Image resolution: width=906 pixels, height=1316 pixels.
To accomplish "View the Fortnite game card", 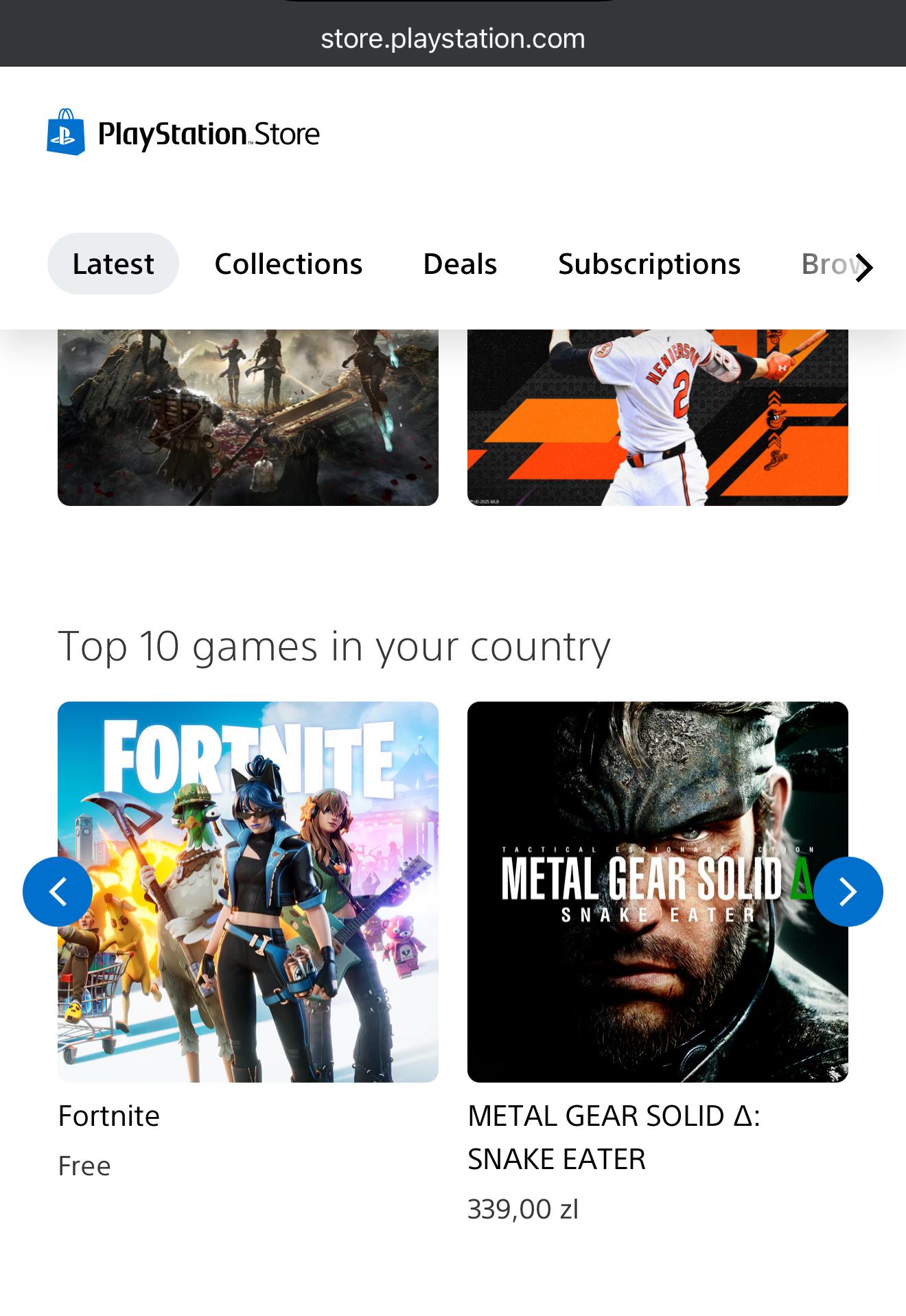I will click(x=248, y=892).
